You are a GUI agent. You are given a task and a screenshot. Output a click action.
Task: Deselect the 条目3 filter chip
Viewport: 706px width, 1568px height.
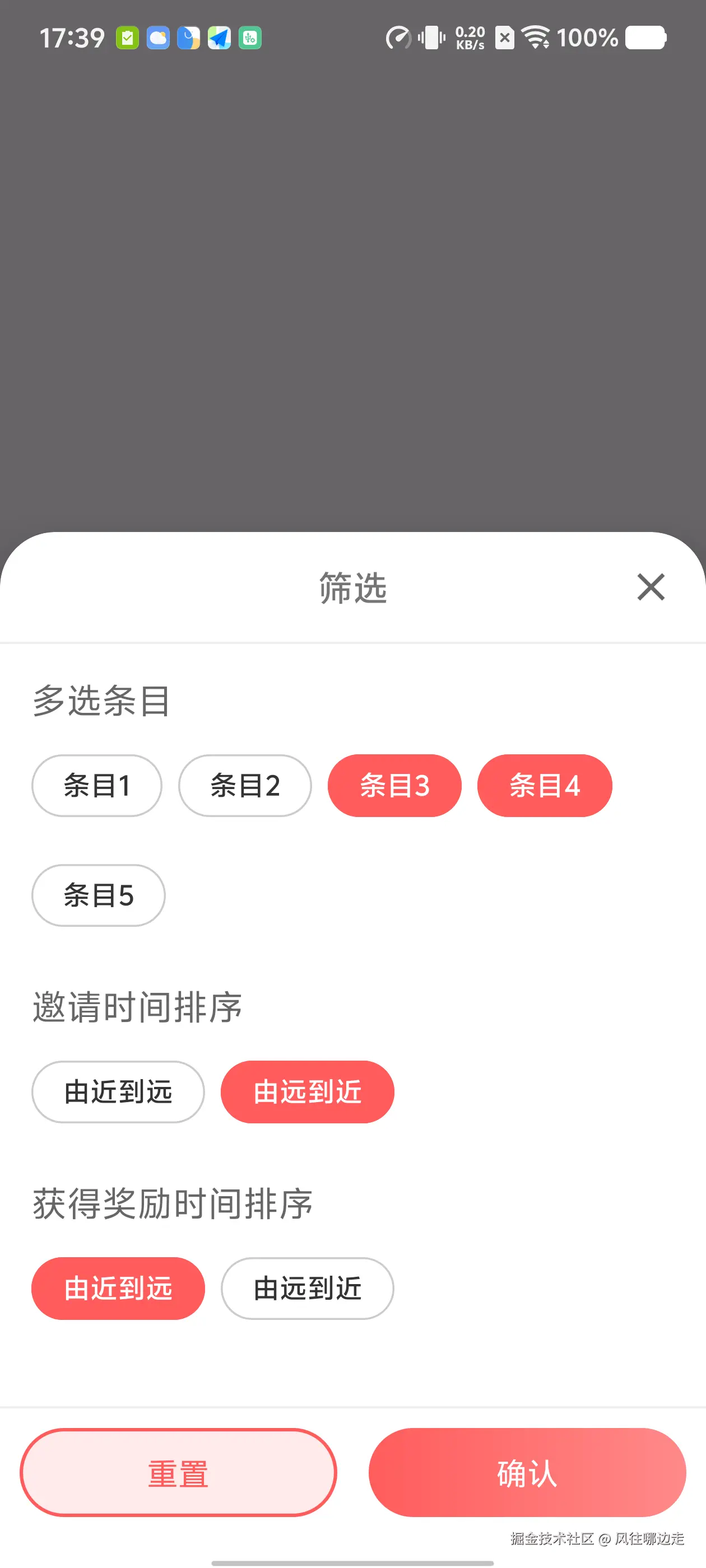tap(394, 785)
